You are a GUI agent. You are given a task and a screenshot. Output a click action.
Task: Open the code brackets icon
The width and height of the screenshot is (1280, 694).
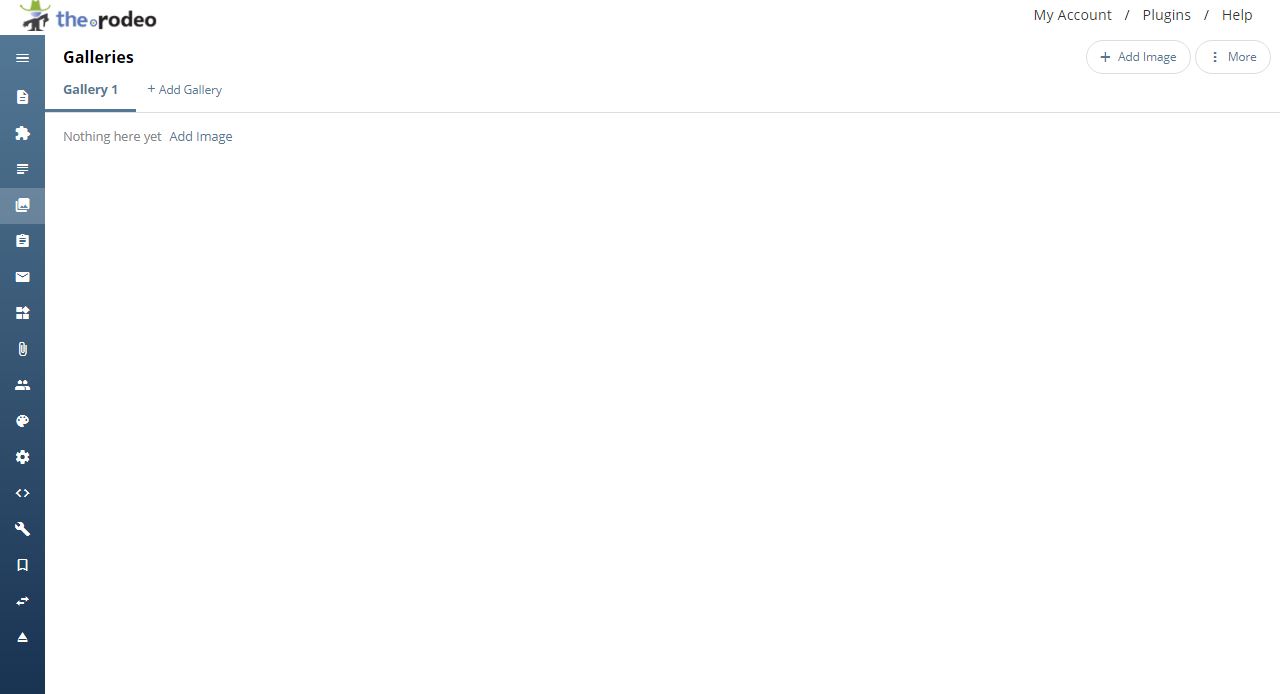point(22,493)
